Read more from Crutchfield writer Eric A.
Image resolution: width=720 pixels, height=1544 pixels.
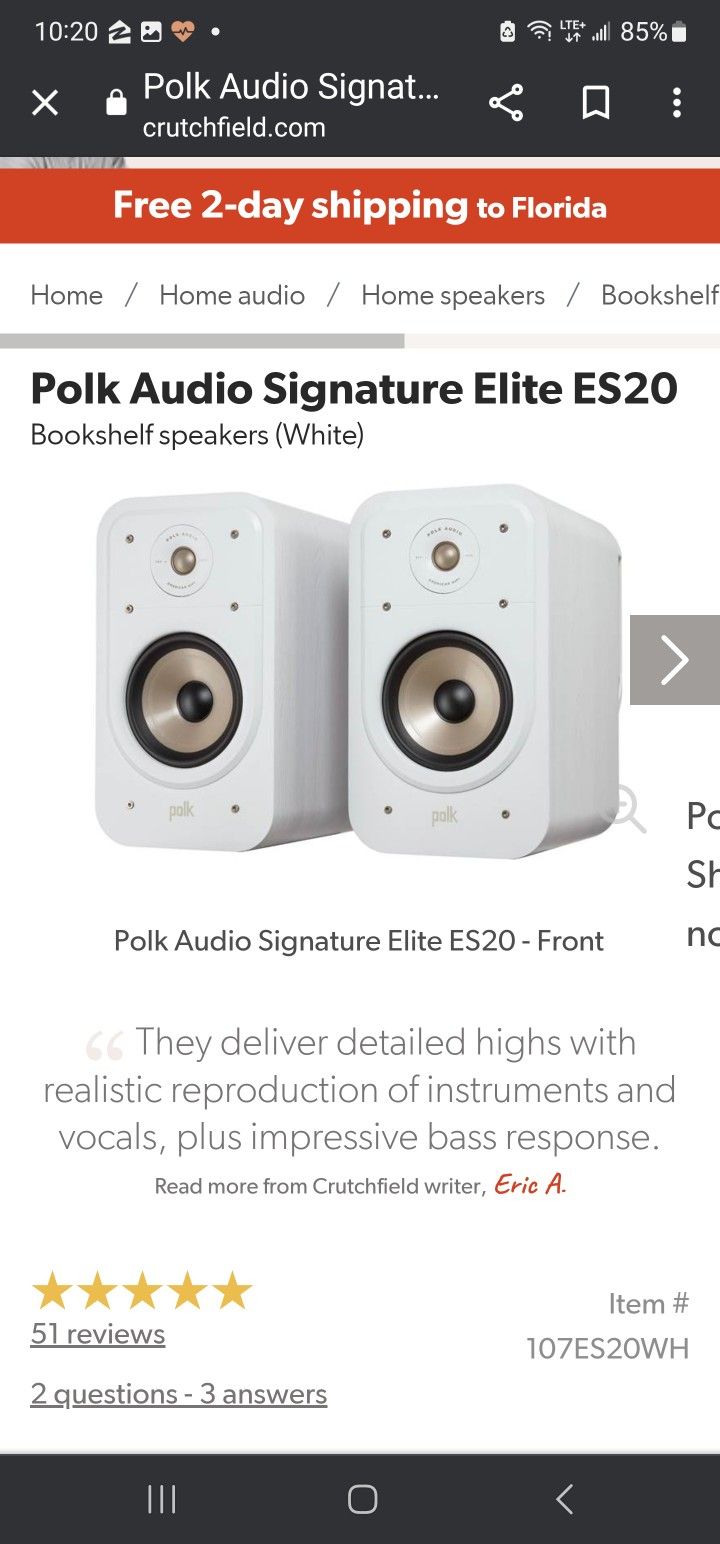(x=531, y=1185)
